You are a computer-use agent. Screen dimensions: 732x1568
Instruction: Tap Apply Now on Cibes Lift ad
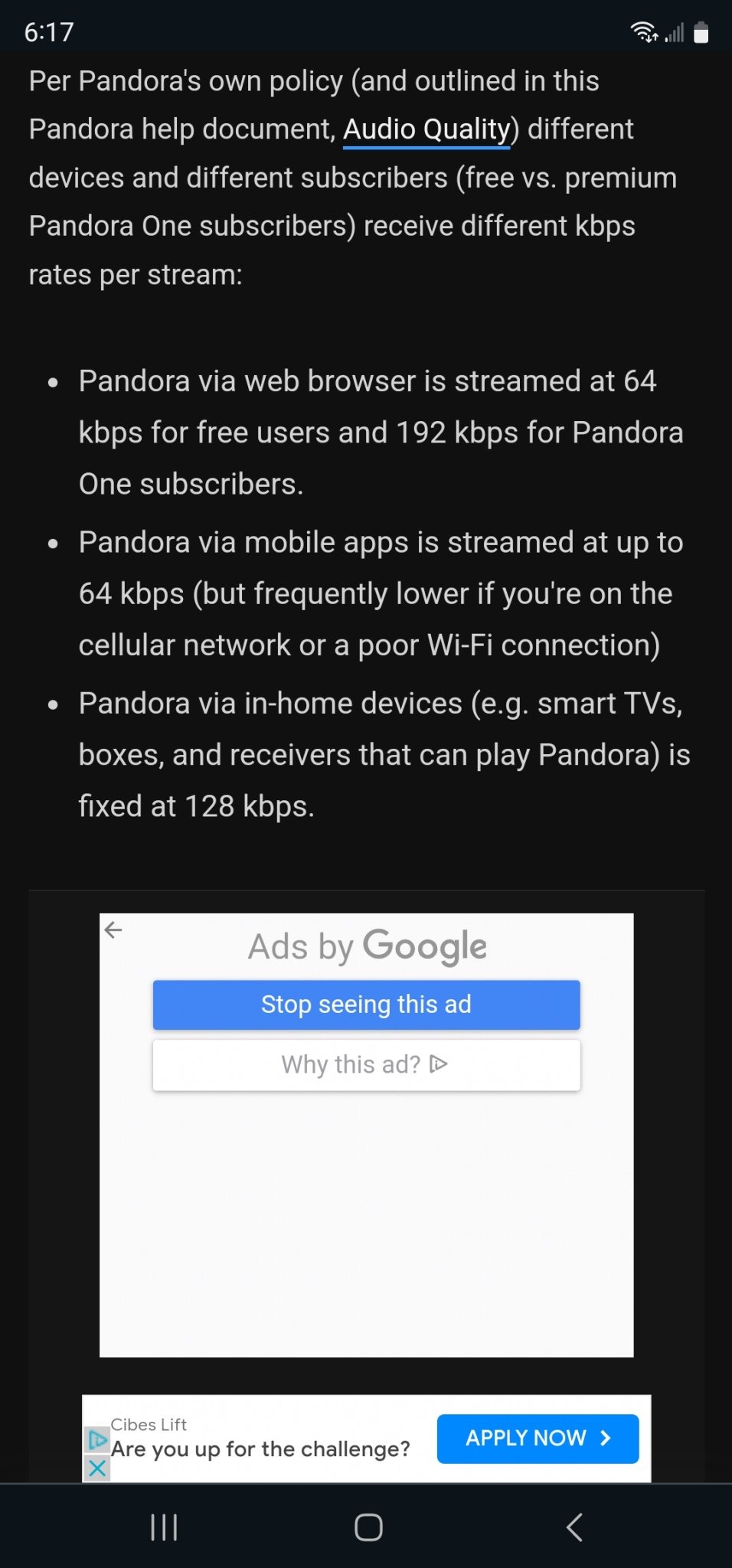coord(538,1439)
